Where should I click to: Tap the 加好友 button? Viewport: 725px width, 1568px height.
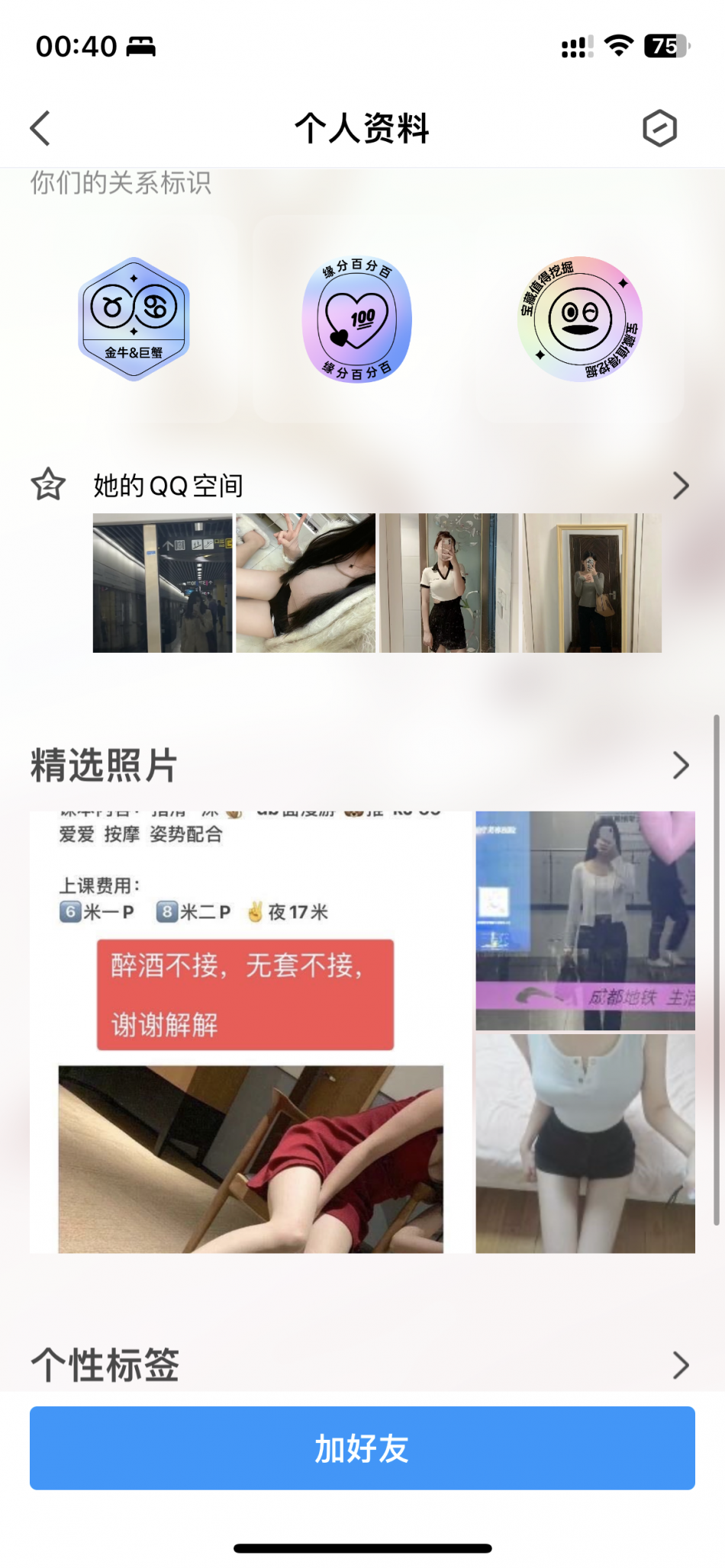pyautogui.click(x=362, y=1448)
